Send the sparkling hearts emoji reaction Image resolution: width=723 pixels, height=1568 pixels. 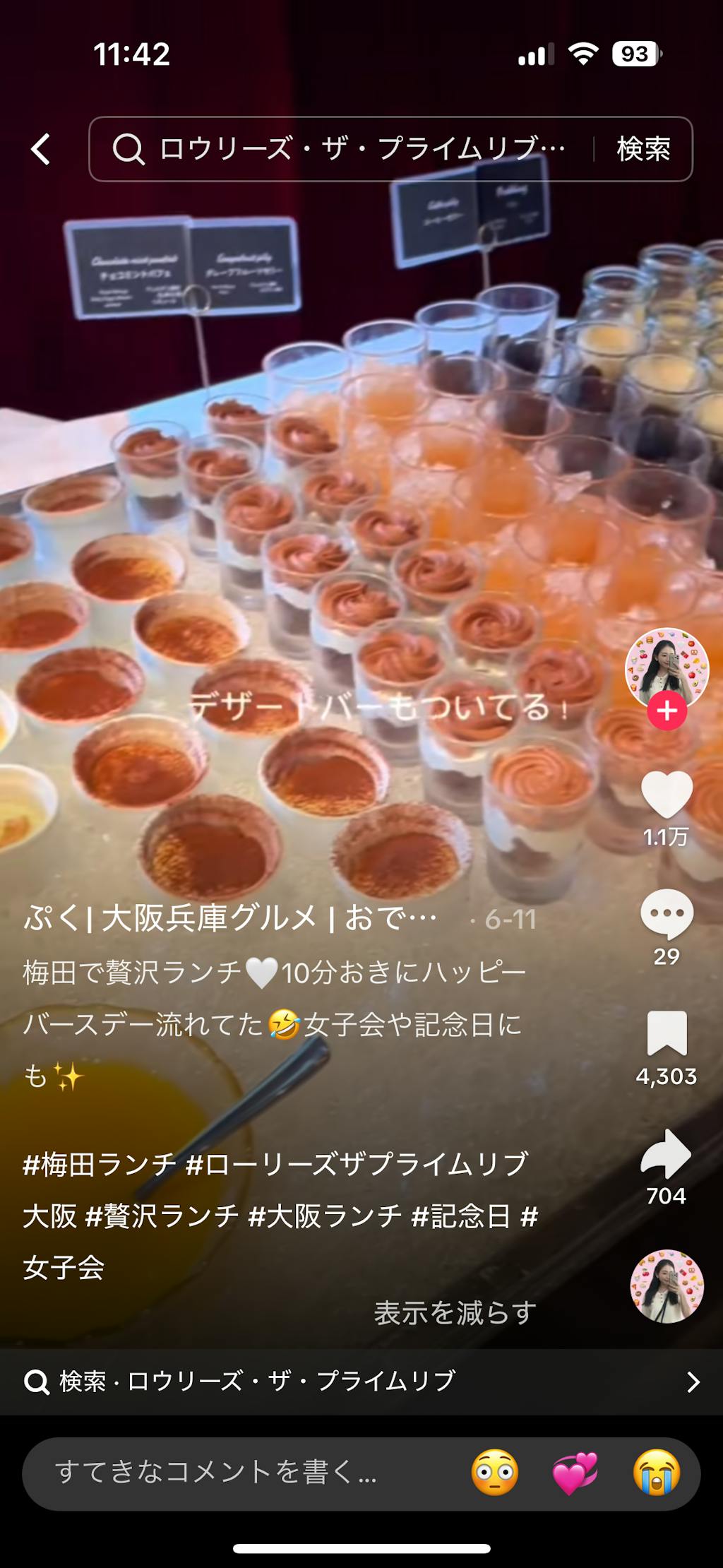tap(575, 1473)
